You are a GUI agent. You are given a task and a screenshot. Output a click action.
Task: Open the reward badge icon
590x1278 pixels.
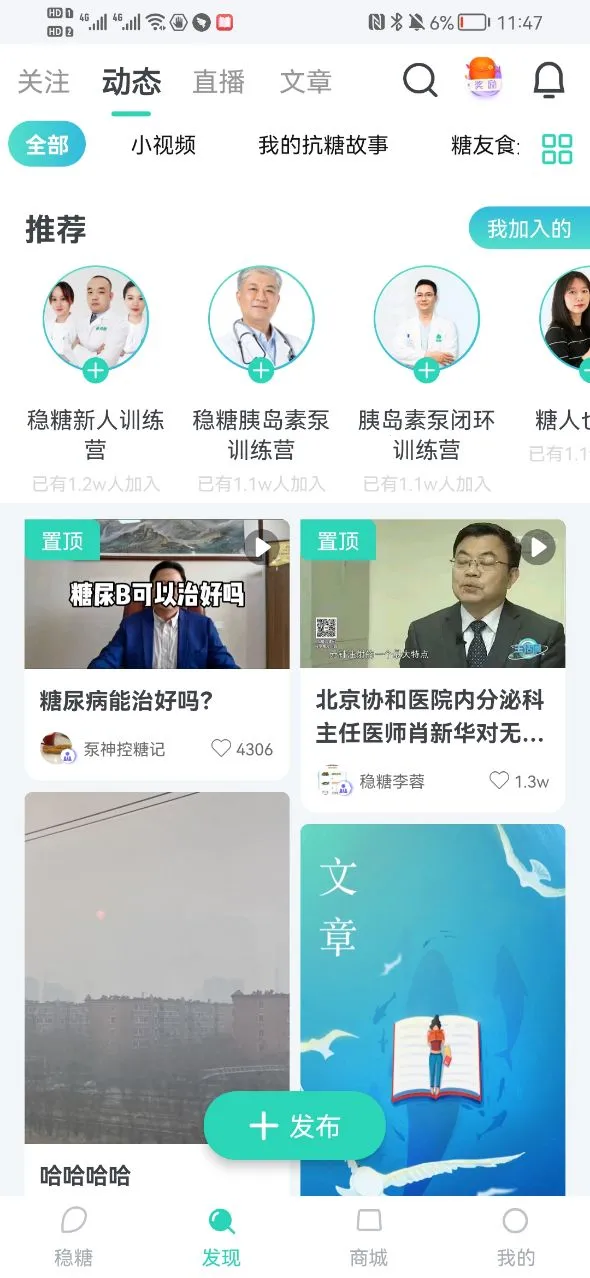coord(484,79)
